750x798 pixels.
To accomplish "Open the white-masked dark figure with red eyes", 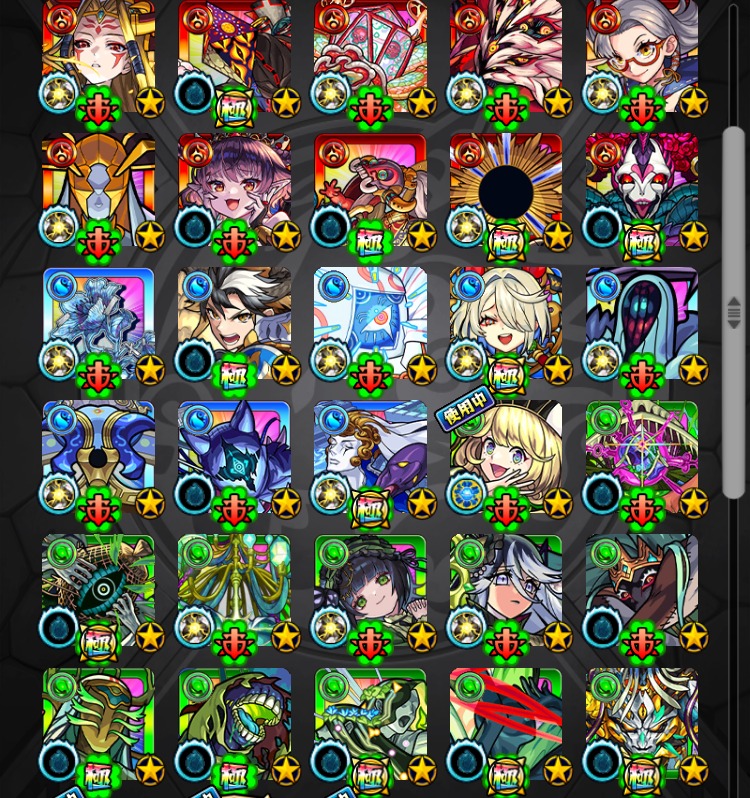I will pos(642,190).
